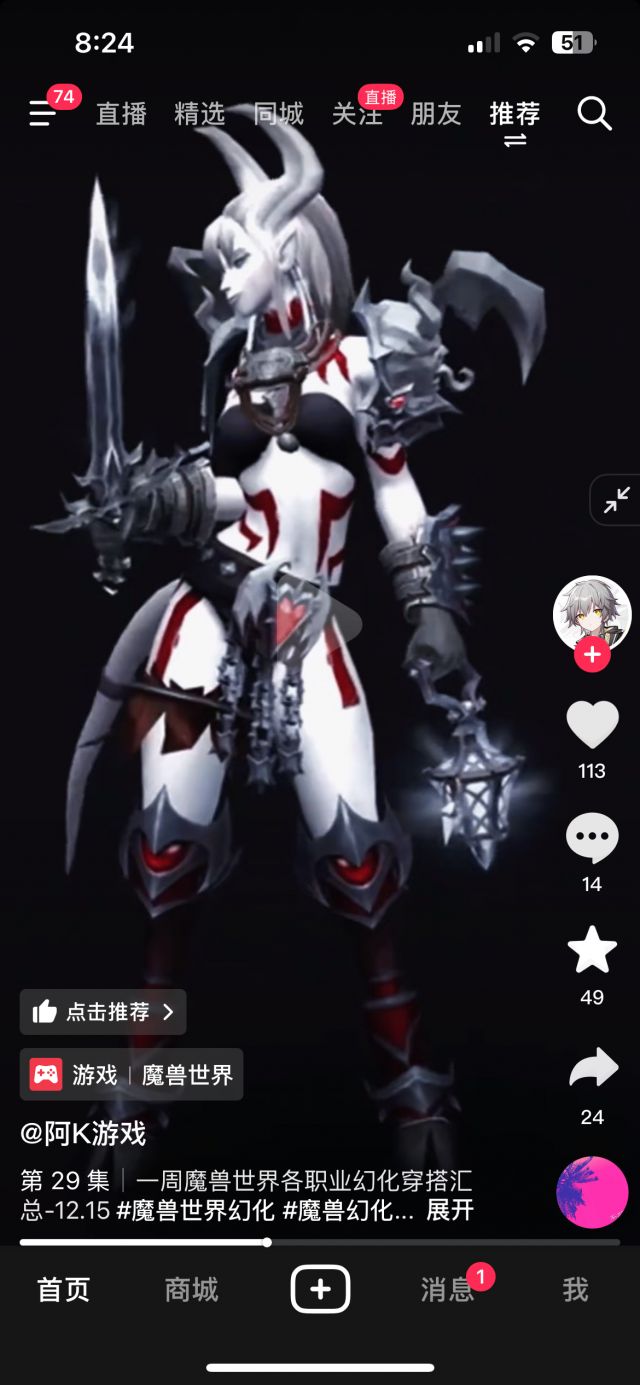640x1385 pixels.
Task: Open the 消息 tab
Action: (x=447, y=1289)
